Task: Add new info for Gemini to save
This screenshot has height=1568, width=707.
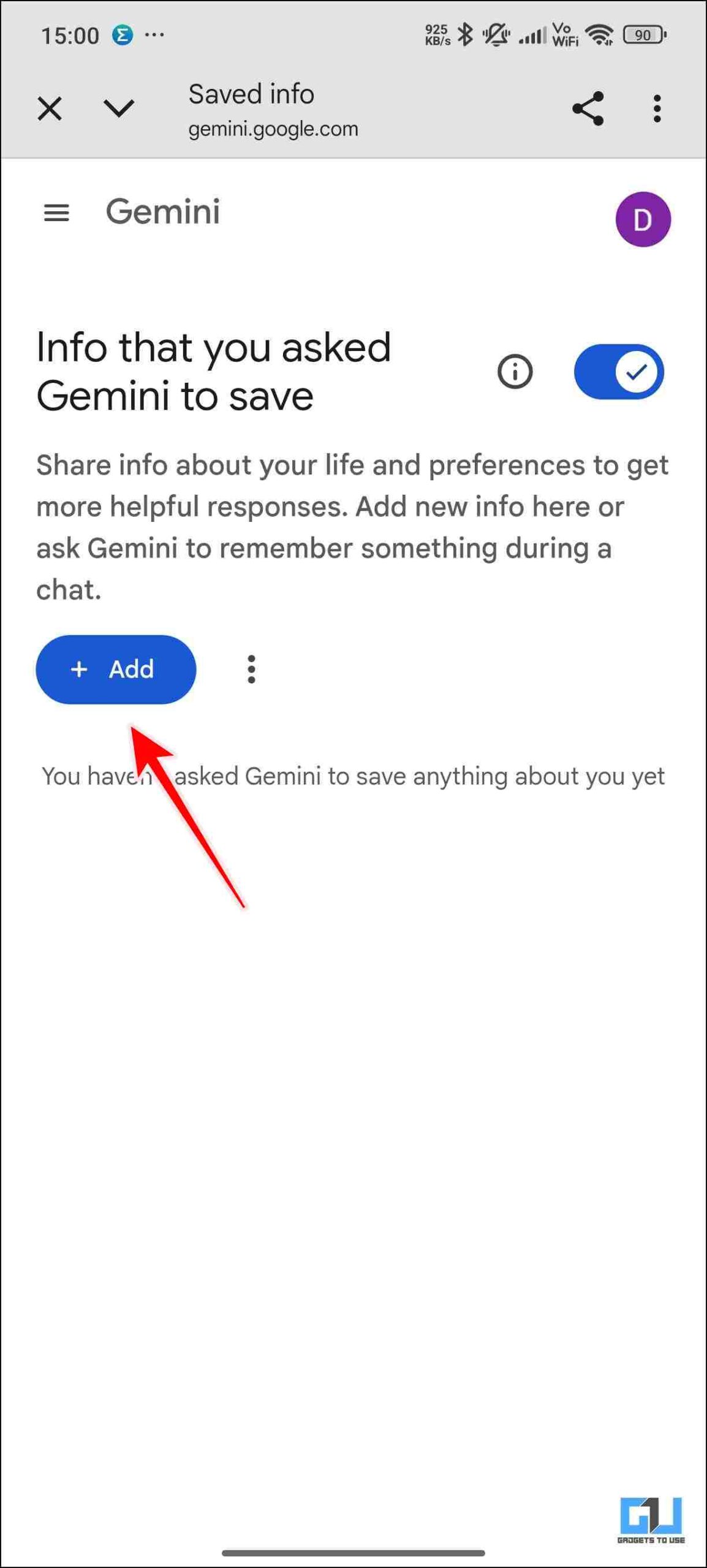Action: [x=116, y=669]
